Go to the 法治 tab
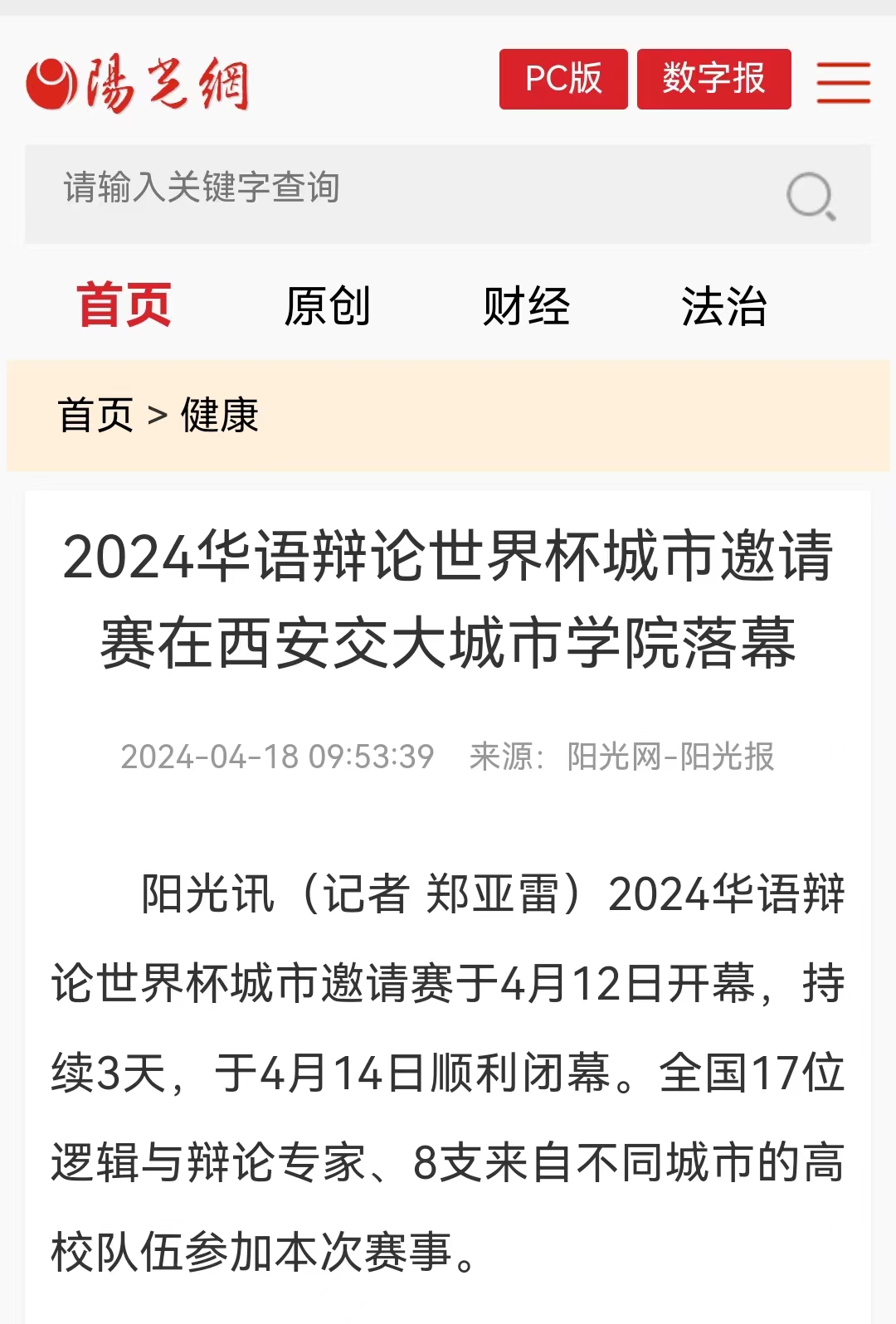 [723, 305]
